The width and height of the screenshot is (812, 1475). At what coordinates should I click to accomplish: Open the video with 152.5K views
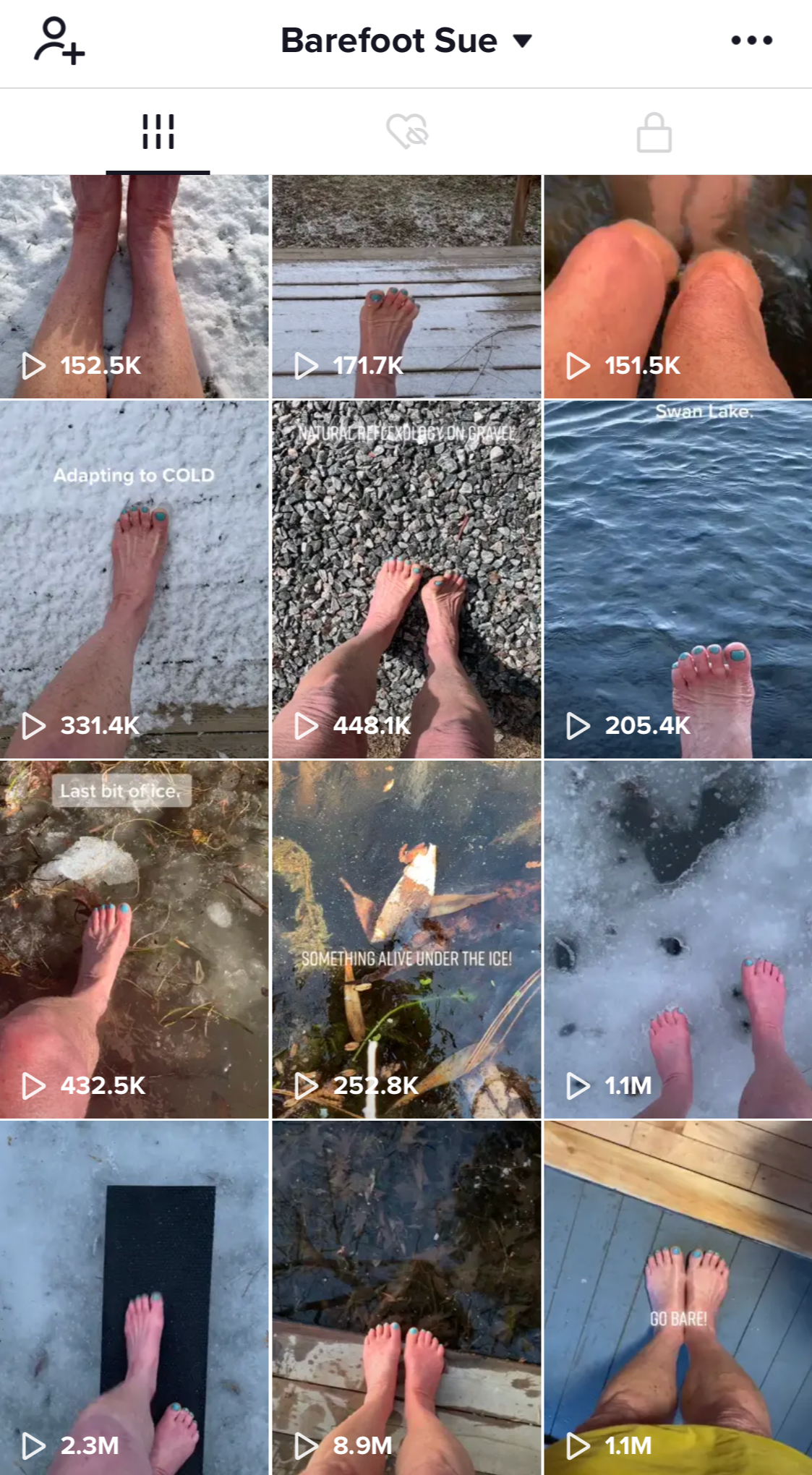(x=134, y=286)
